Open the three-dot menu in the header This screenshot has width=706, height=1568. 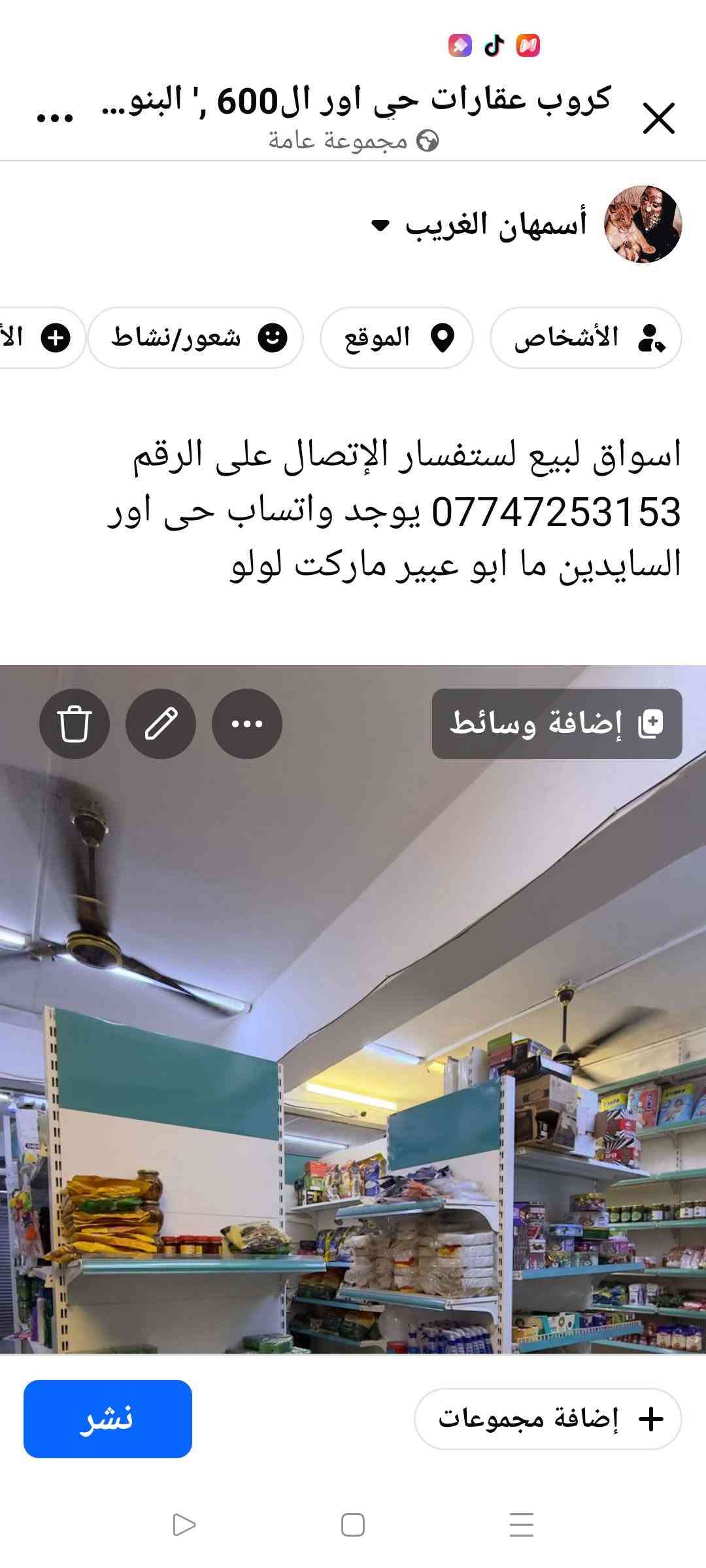(55, 118)
